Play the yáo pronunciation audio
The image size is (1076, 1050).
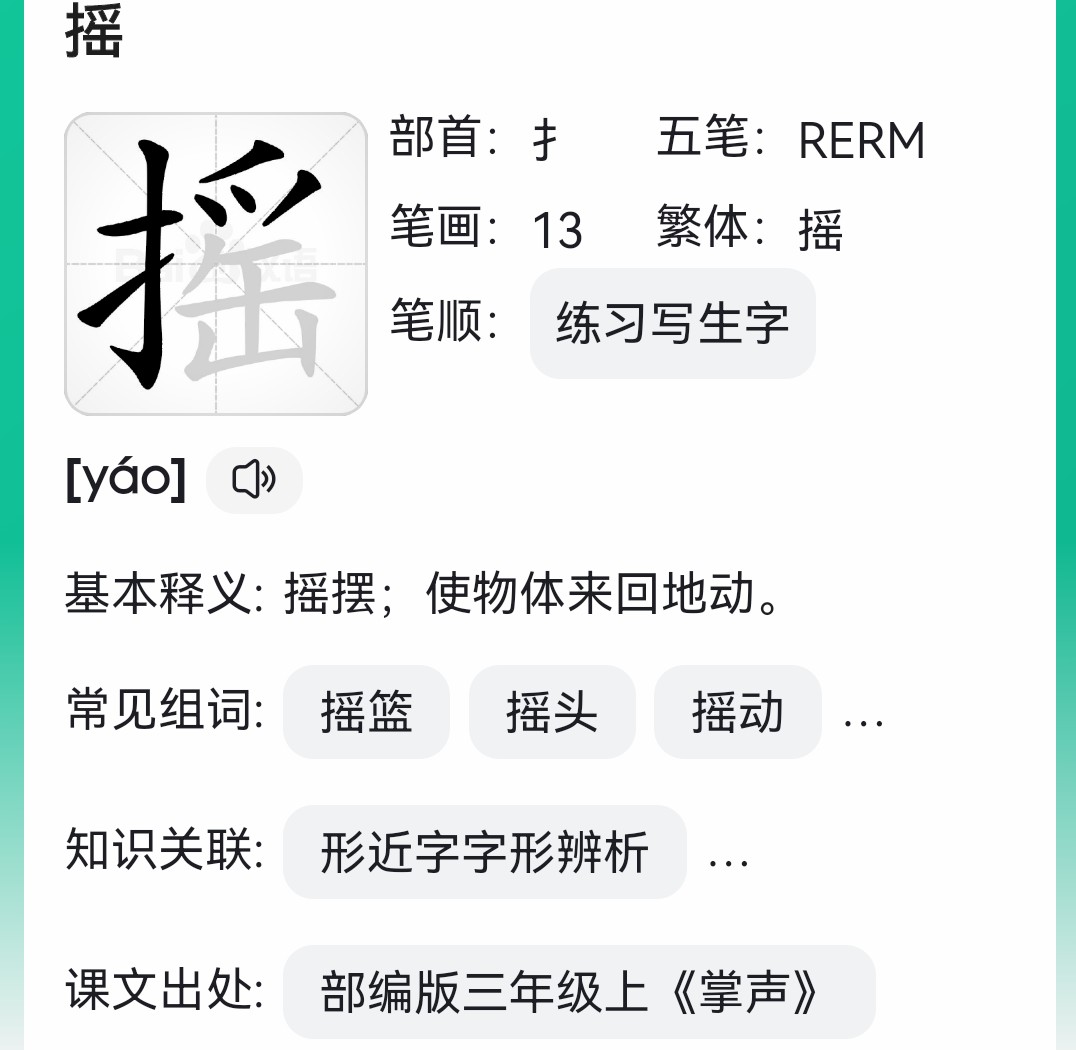pyautogui.click(x=254, y=481)
